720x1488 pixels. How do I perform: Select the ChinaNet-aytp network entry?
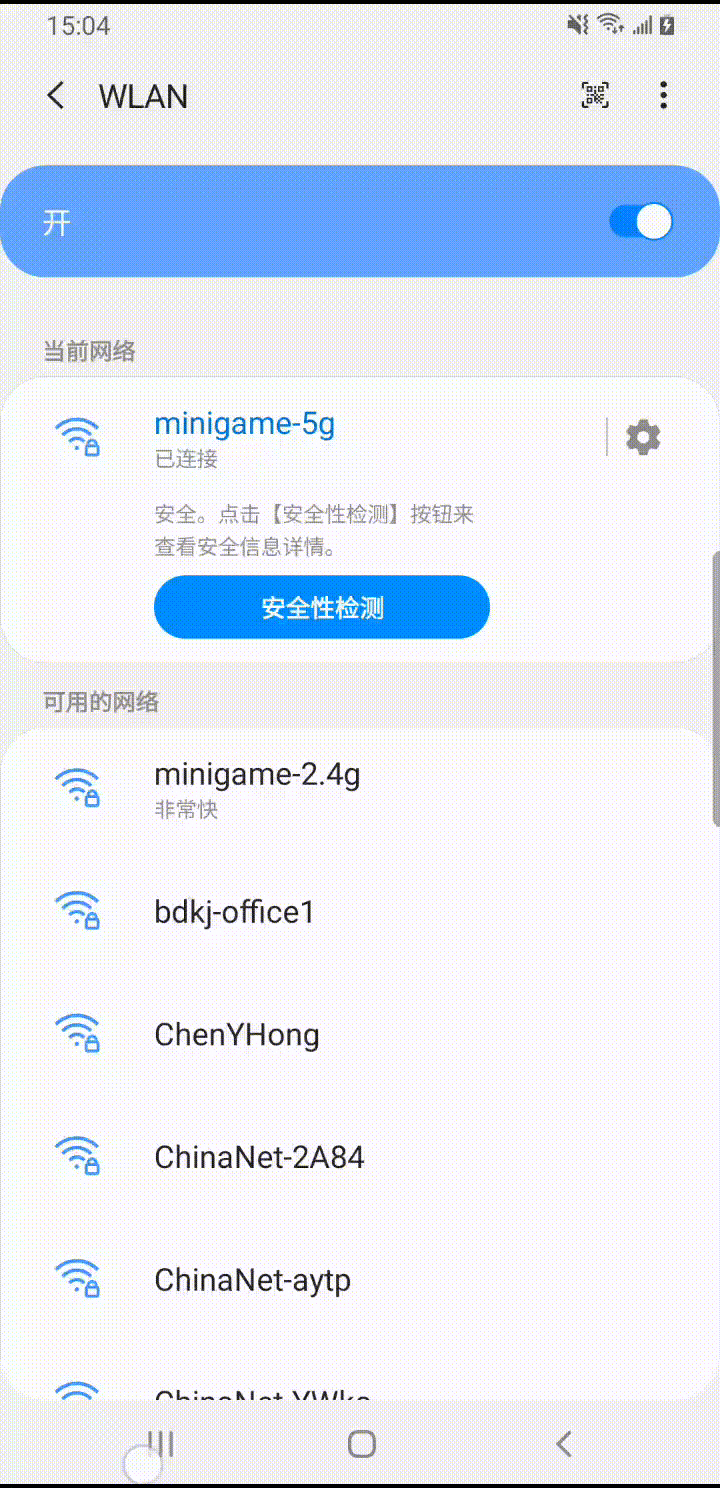(x=252, y=1278)
